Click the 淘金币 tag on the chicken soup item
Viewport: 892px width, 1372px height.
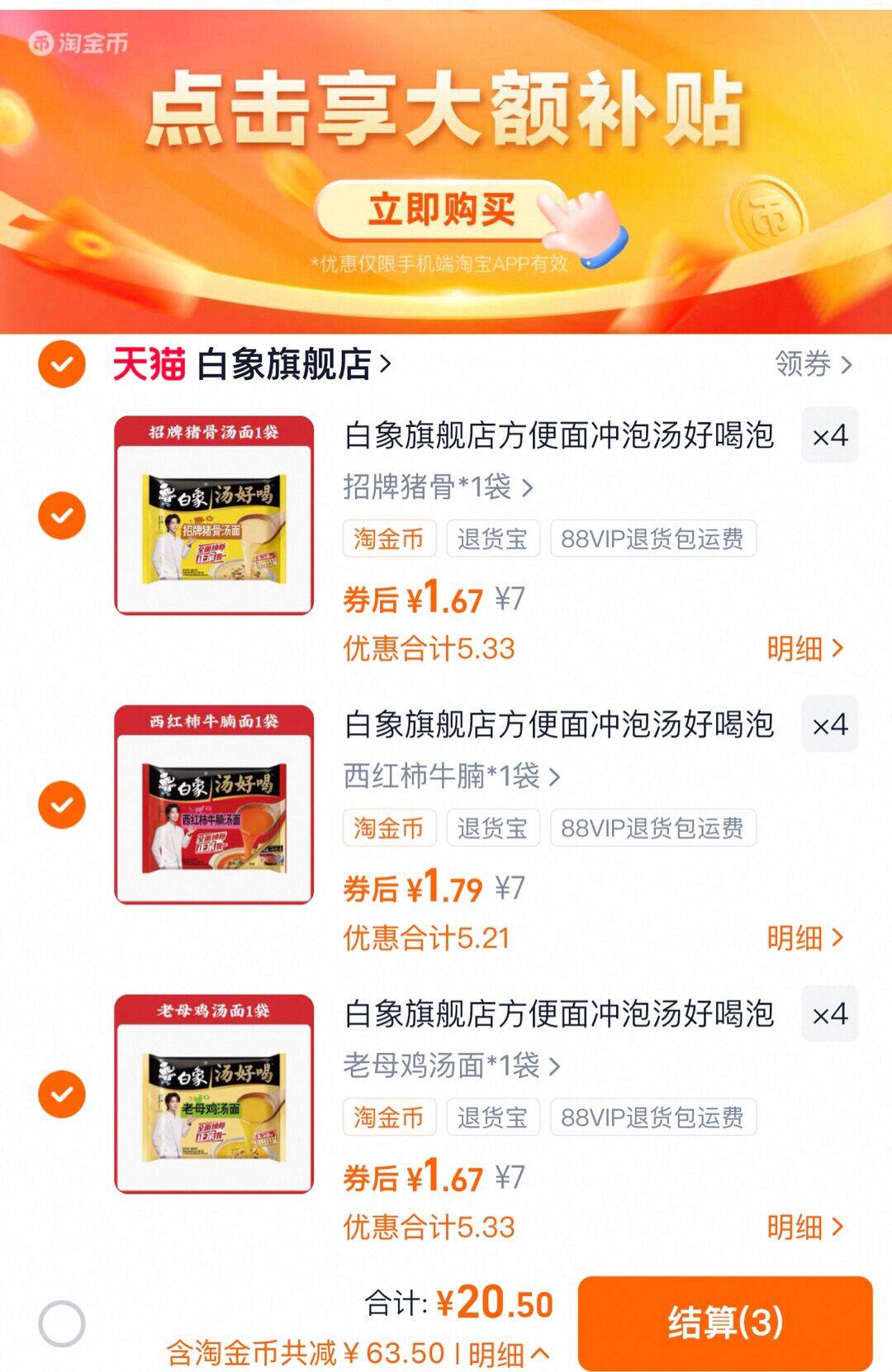click(x=388, y=1118)
